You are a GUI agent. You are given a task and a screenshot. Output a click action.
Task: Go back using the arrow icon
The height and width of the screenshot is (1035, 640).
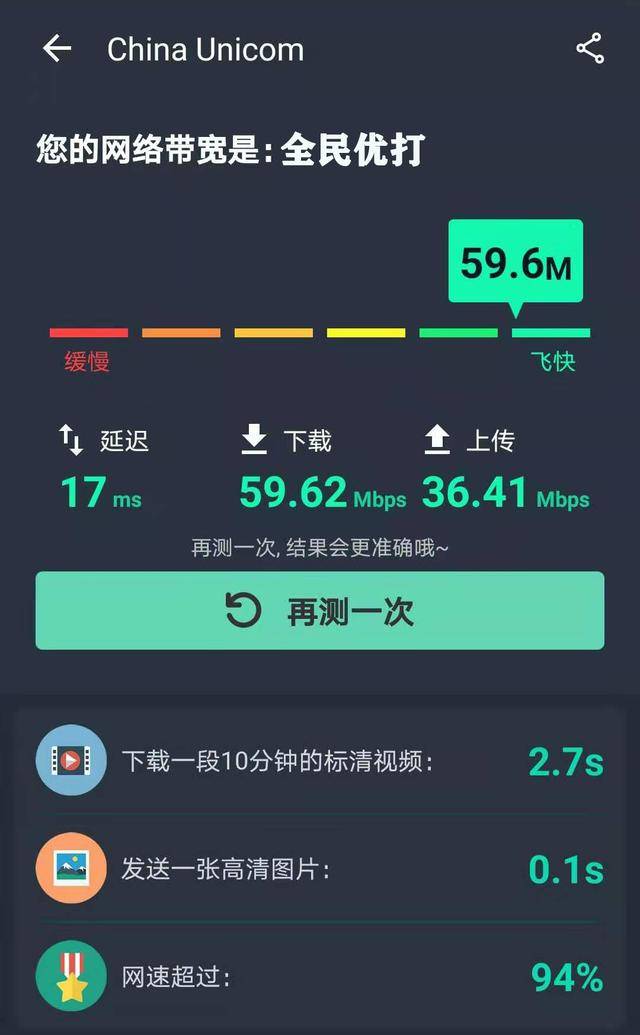tap(57, 49)
